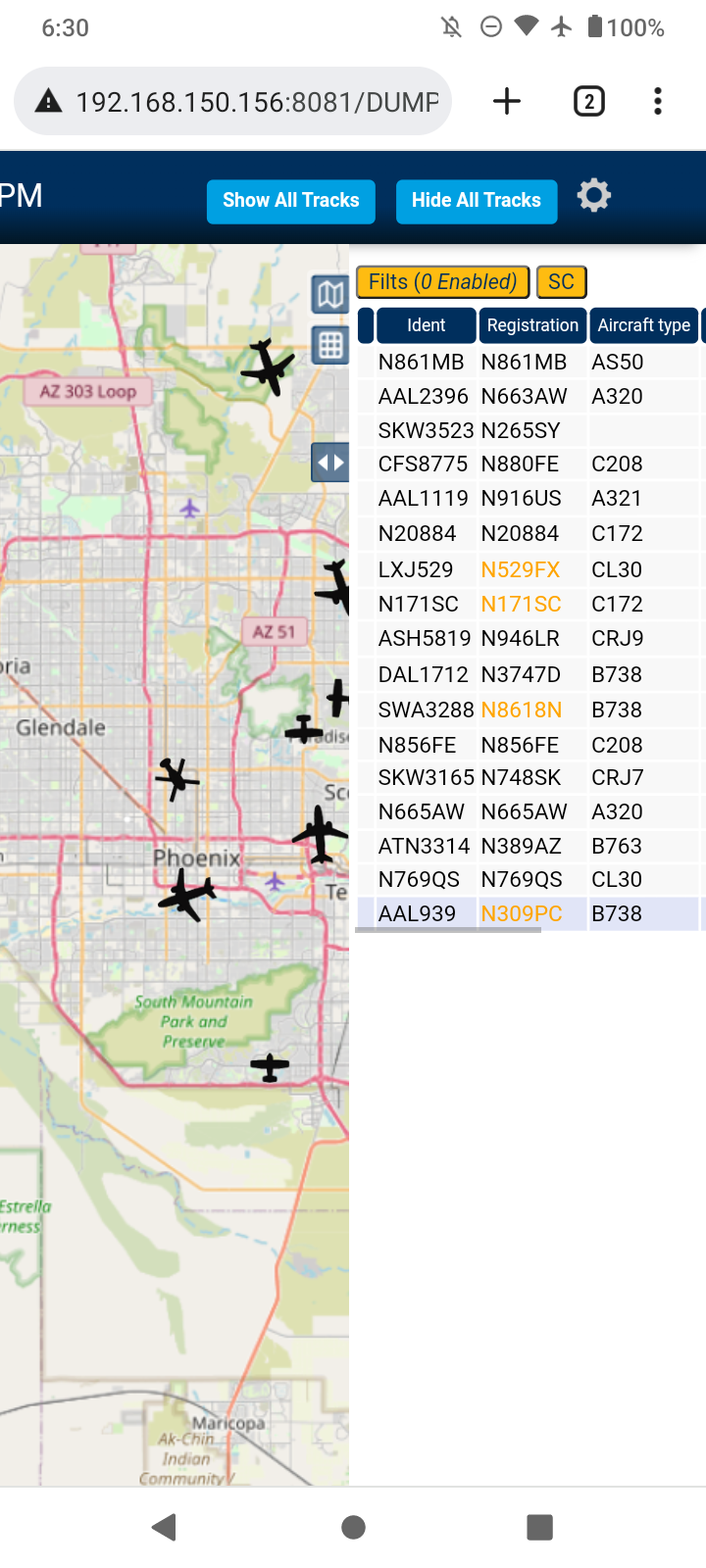Go back with system back button
Screen dimensions: 706x1568
165,1527
